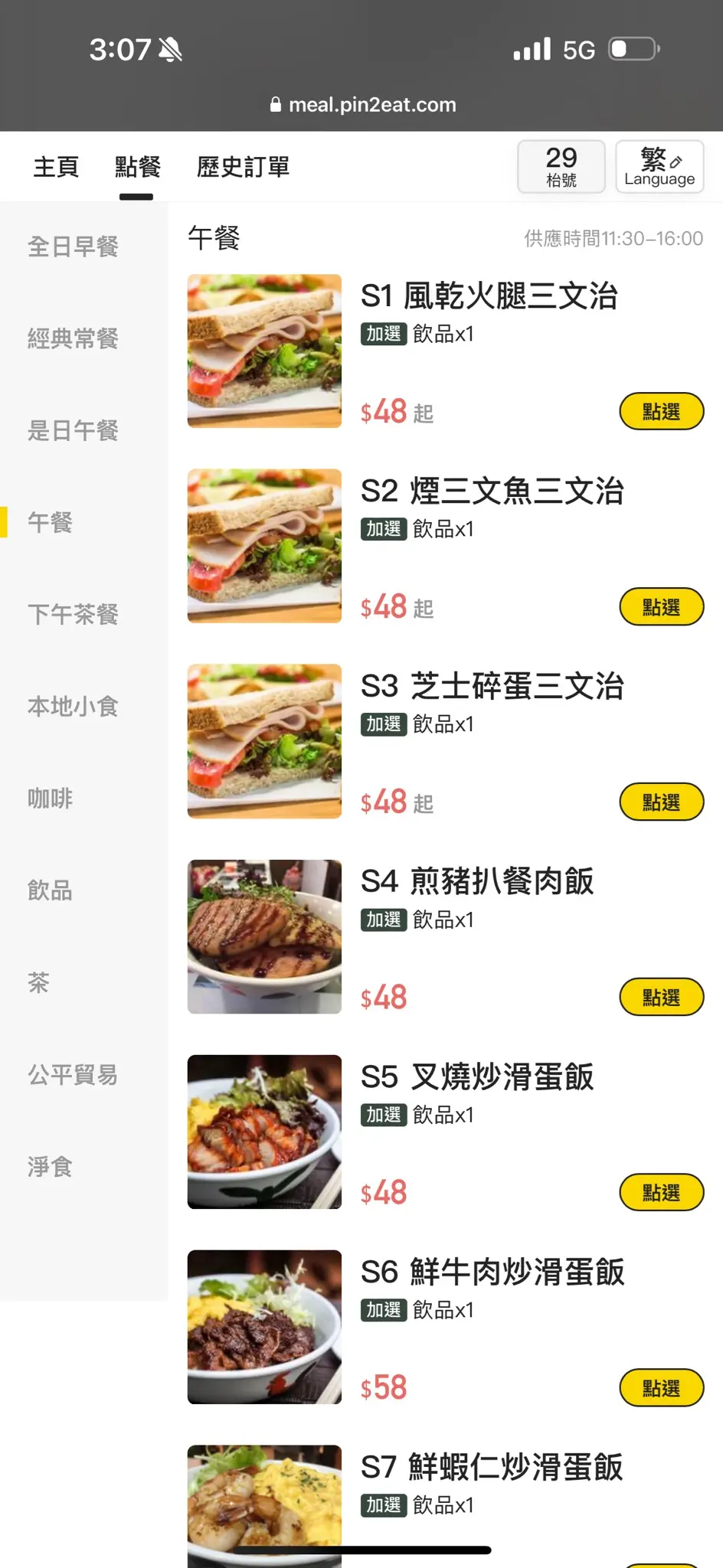
Task: Switch to the 主頁 tab
Action: tap(56, 167)
